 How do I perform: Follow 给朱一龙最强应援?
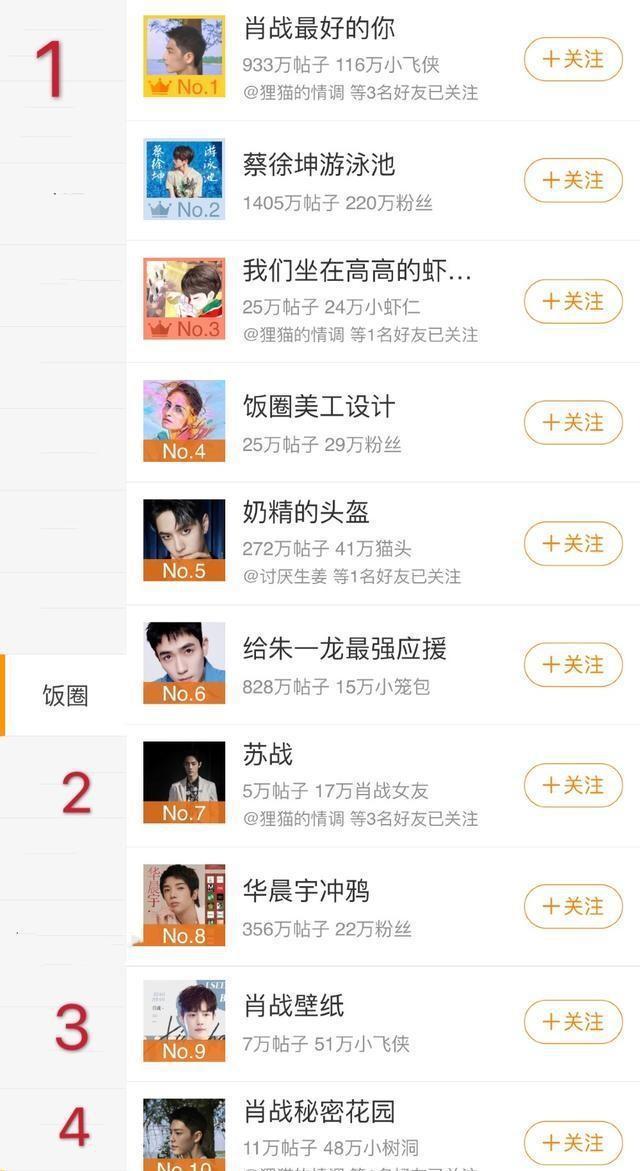tap(573, 664)
